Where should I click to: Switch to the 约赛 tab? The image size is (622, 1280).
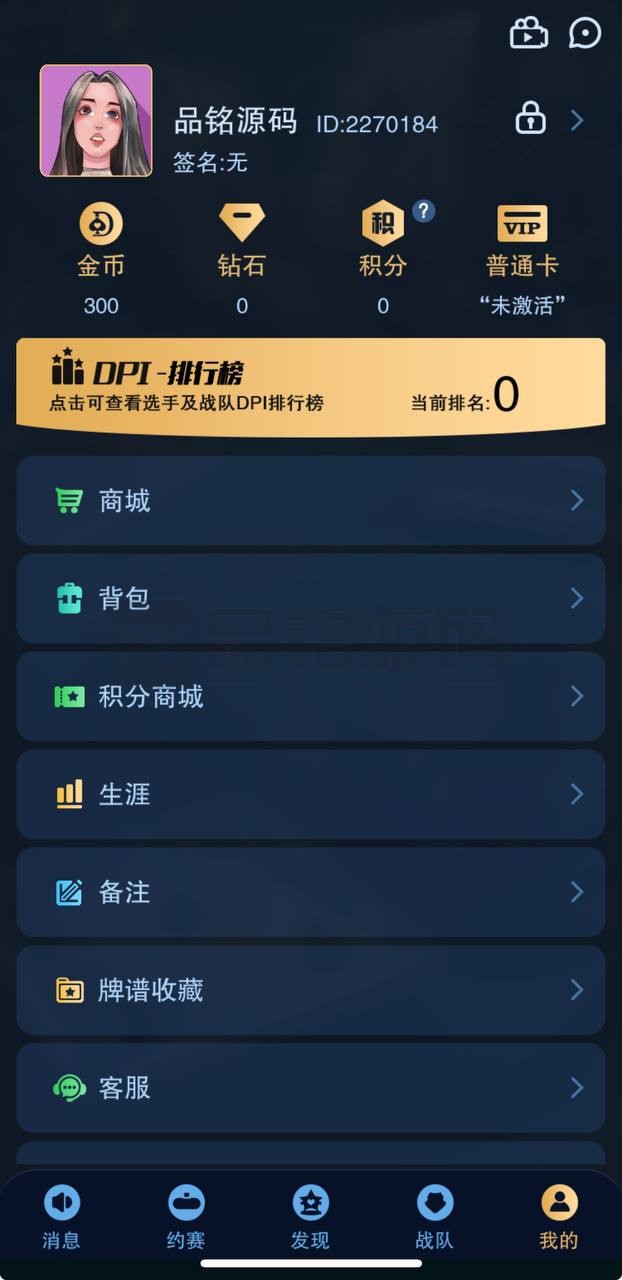[x=186, y=1216]
